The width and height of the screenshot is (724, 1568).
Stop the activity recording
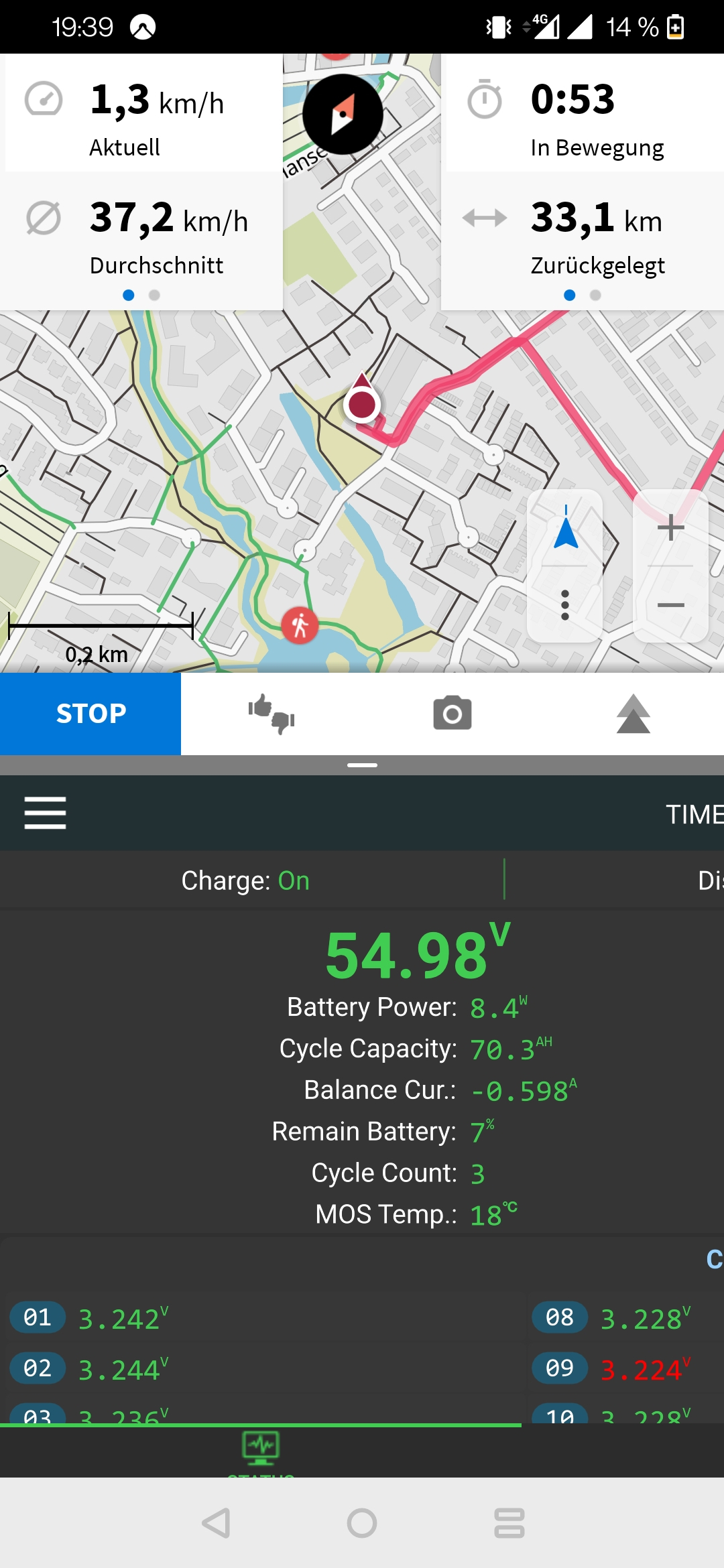90,714
